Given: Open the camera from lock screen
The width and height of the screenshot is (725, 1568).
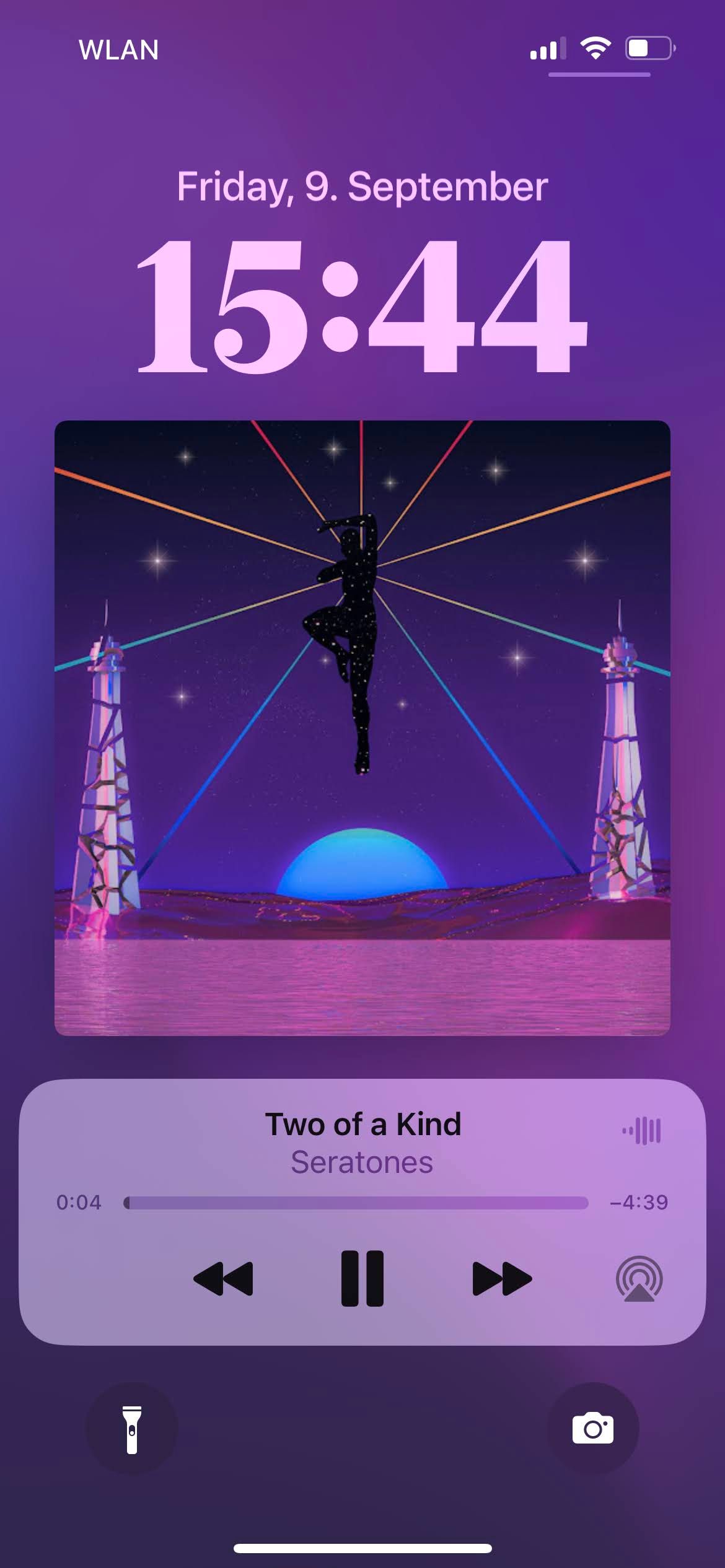Looking at the screenshot, I should (x=593, y=1429).
